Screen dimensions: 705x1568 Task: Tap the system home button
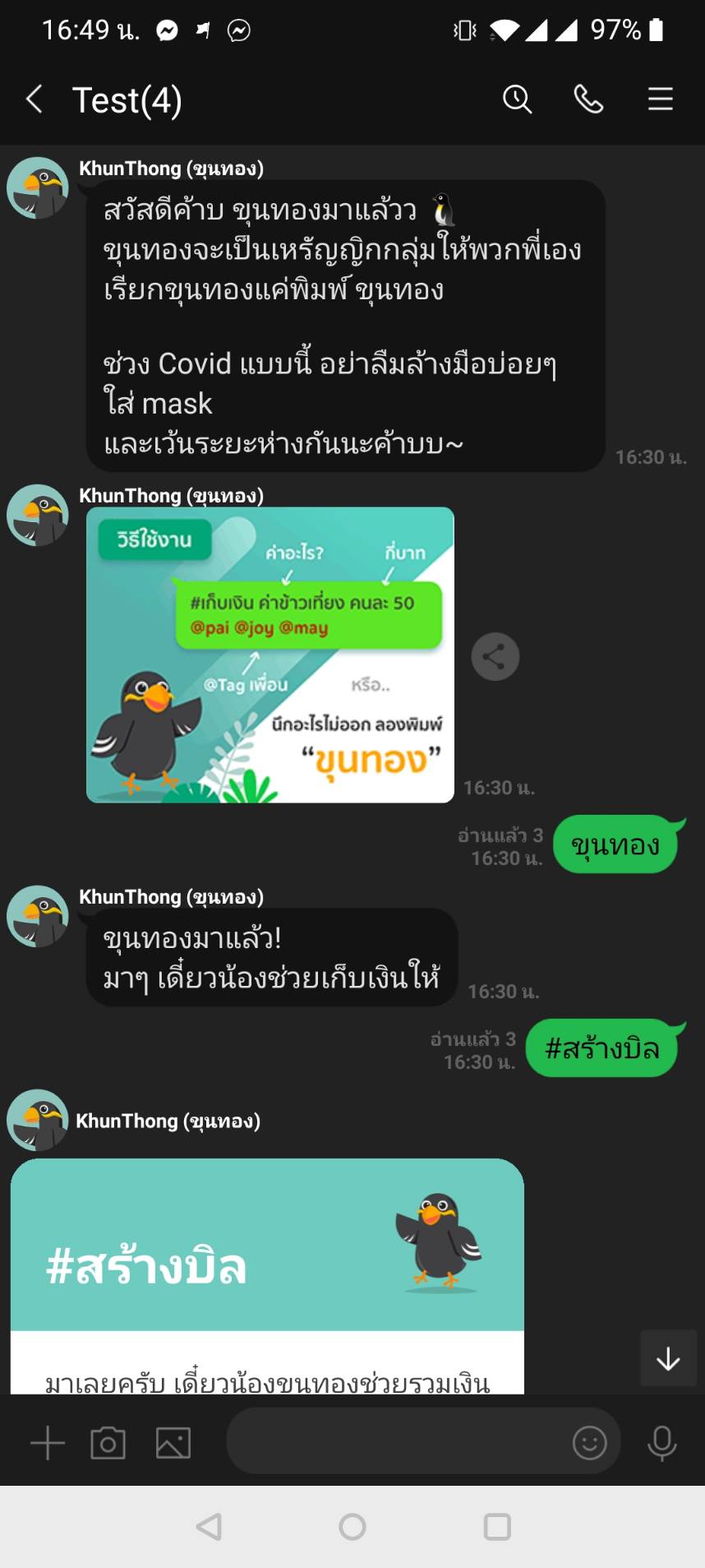pyautogui.click(x=352, y=1527)
